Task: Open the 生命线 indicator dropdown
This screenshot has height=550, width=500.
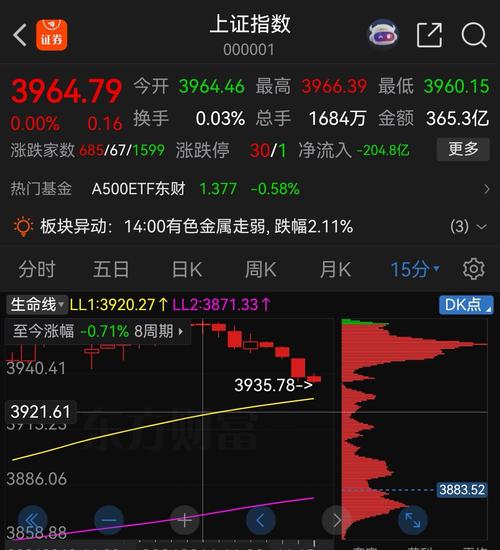Action: point(36,304)
